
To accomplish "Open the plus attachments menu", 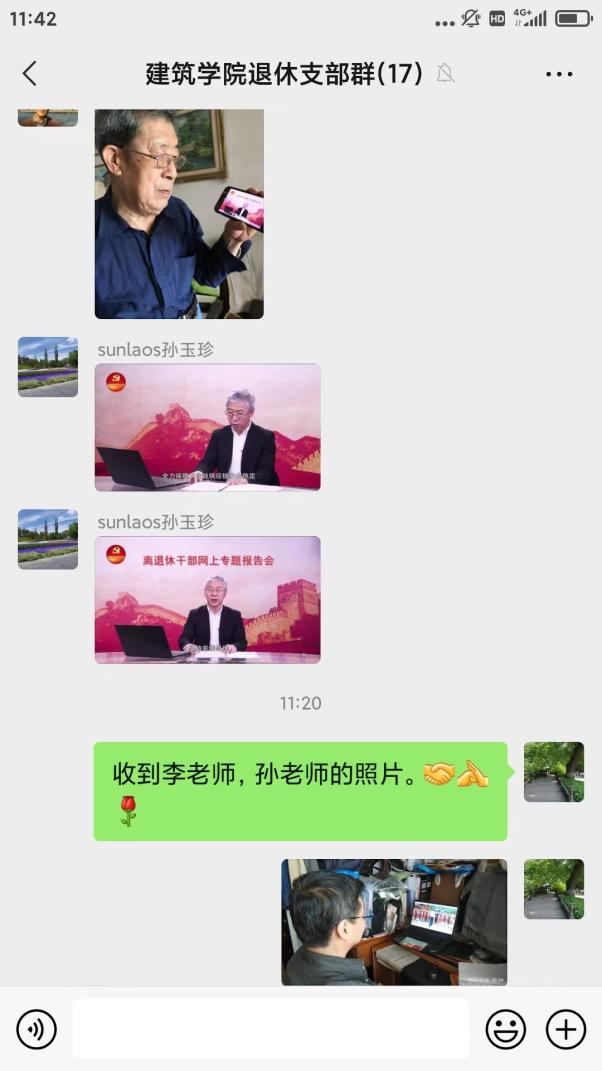I will pyautogui.click(x=565, y=1028).
